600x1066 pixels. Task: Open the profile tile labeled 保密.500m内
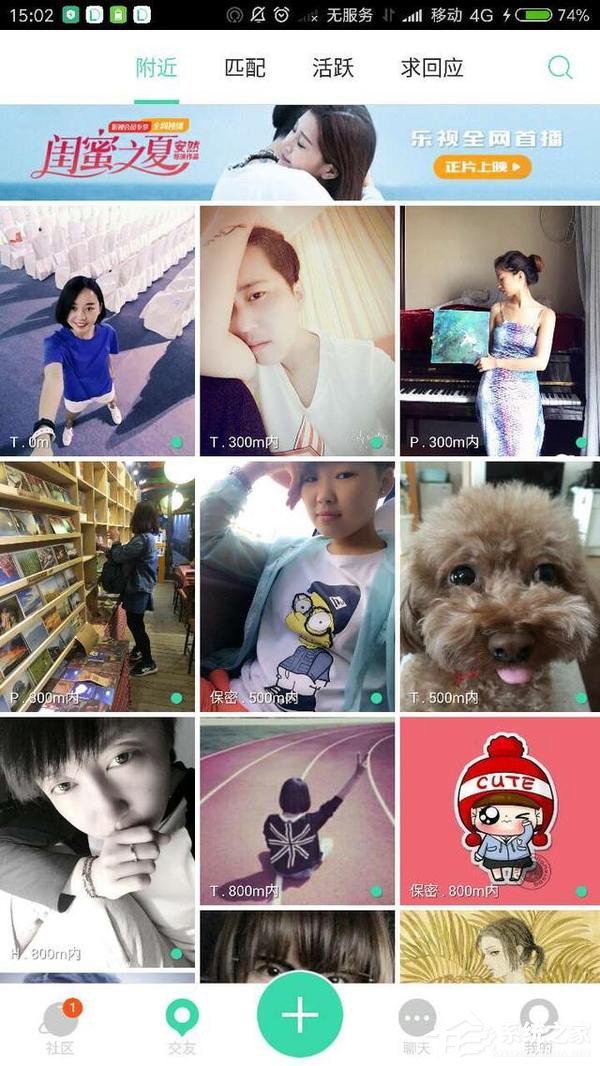[x=297, y=585]
